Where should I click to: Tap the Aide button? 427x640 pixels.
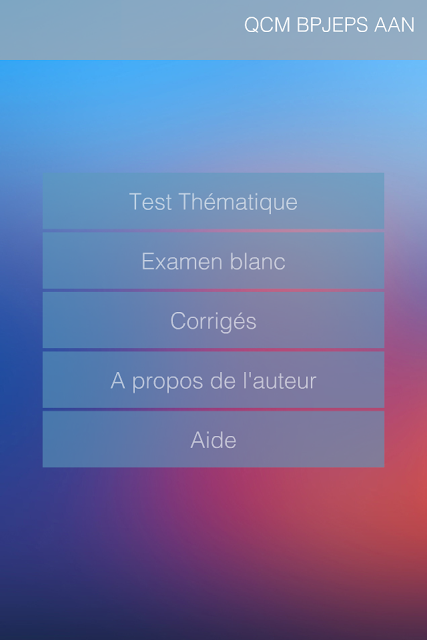214,439
